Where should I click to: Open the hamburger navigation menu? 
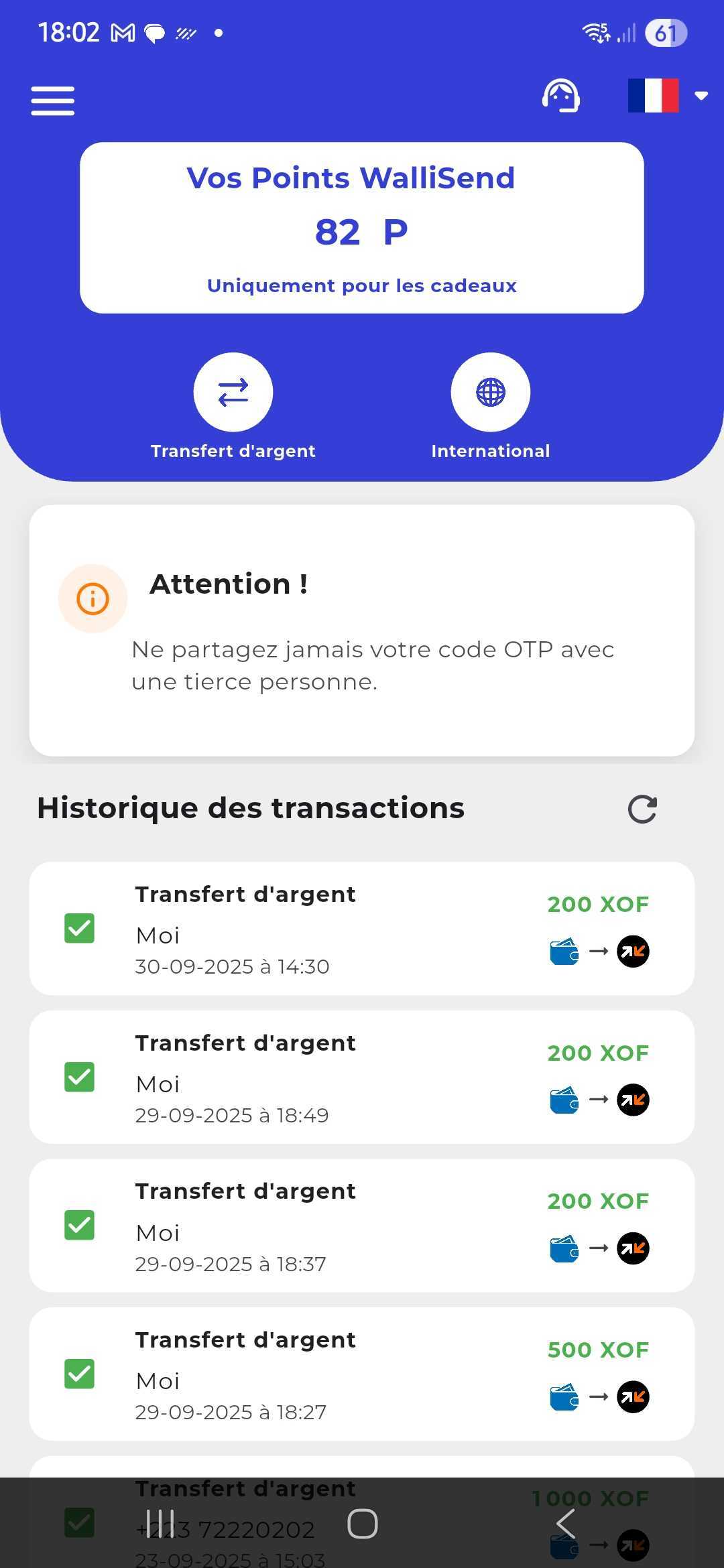(x=52, y=101)
